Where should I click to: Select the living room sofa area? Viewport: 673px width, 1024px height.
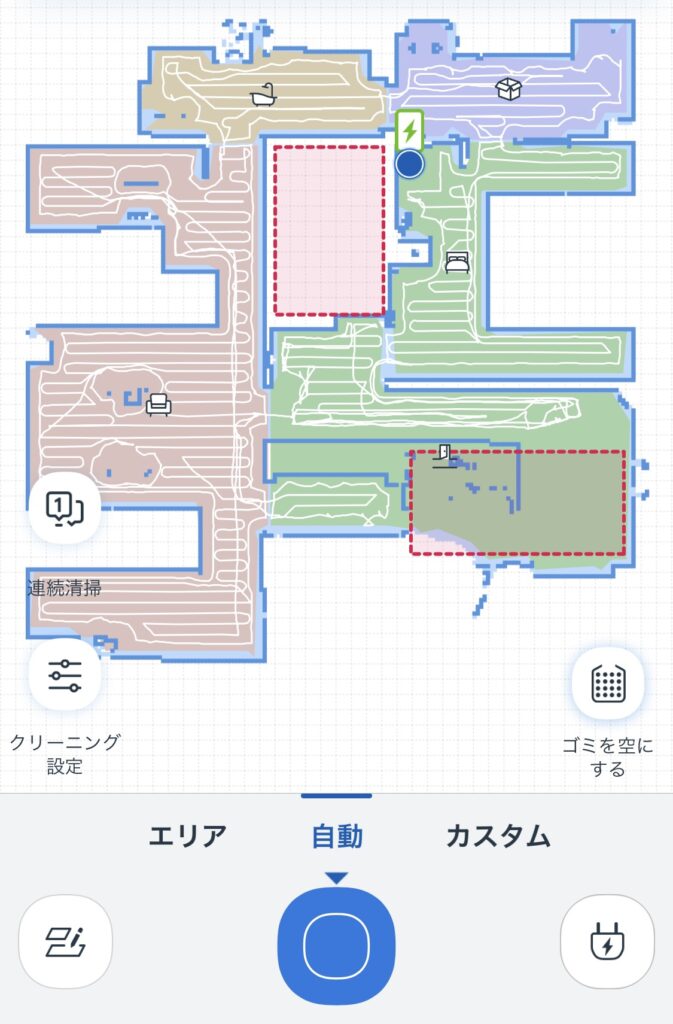157,404
